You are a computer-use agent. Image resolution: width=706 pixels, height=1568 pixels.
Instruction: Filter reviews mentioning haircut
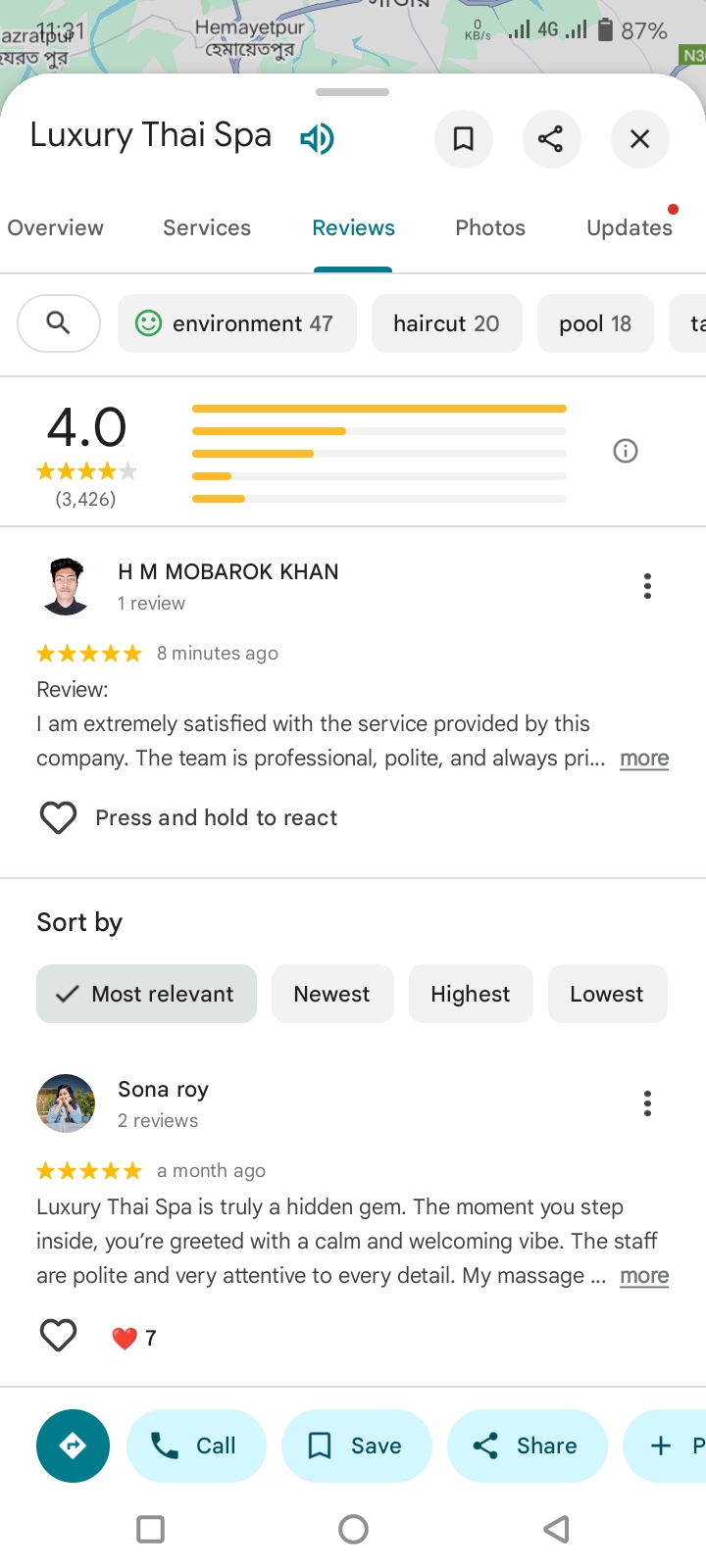pos(446,323)
